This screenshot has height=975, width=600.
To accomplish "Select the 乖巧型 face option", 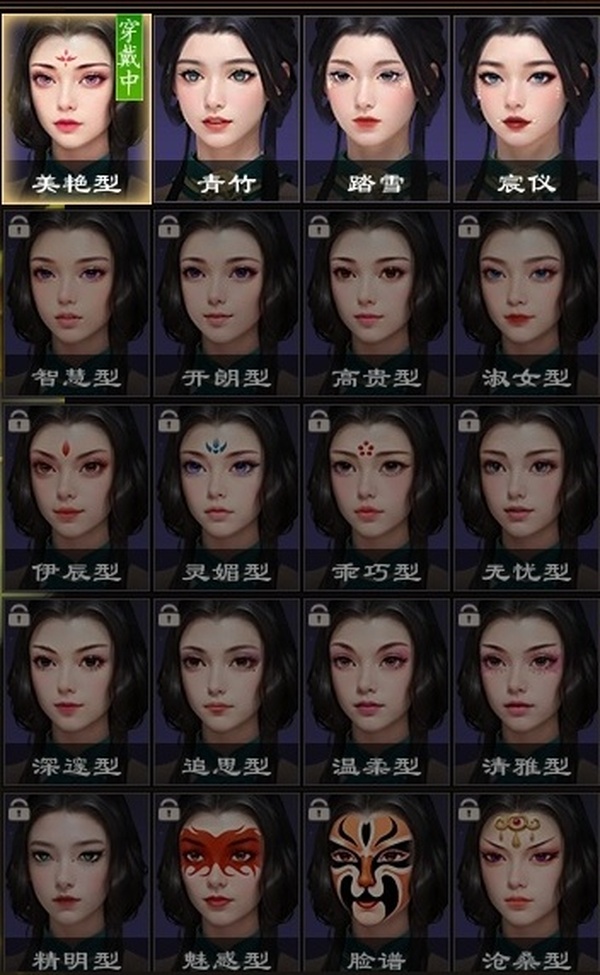I will click(x=376, y=495).
